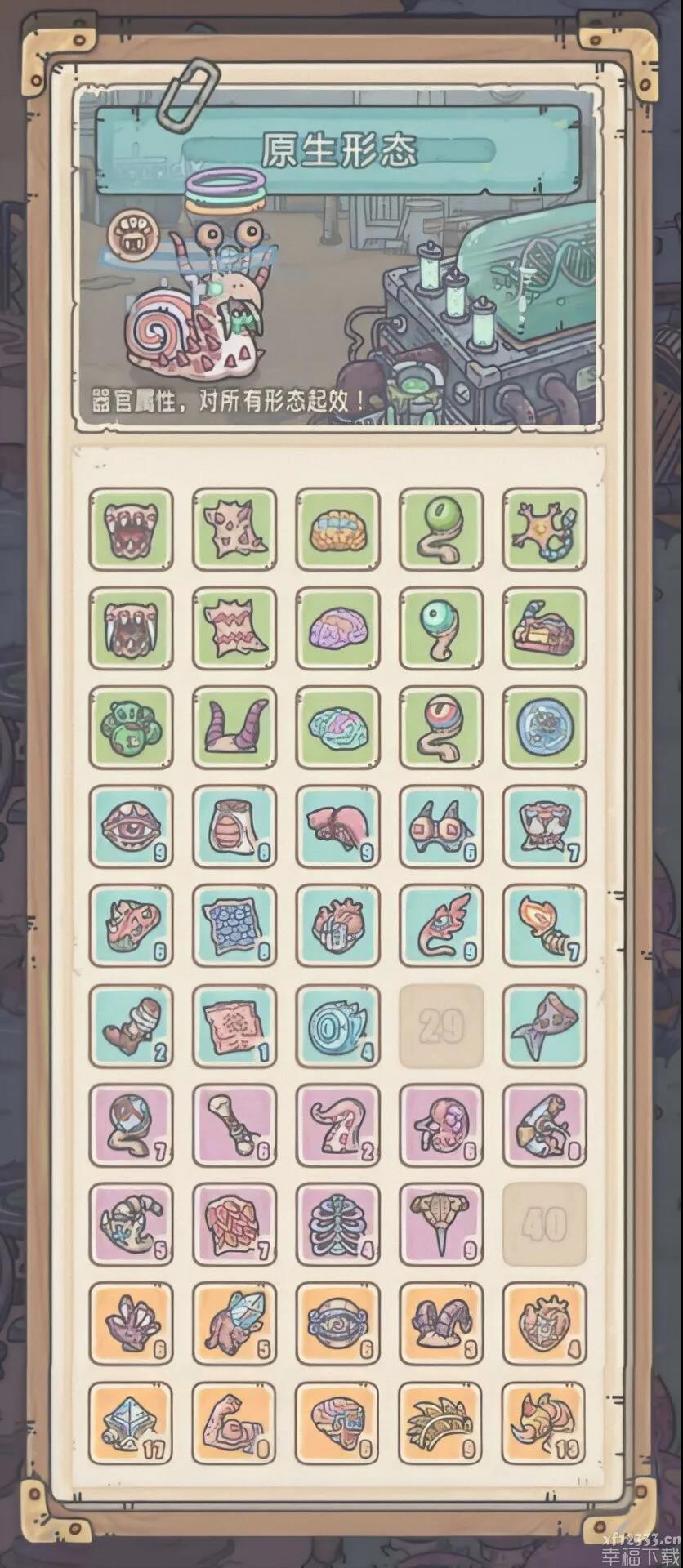Select the purple horns organ
Image resolution: width=683 pixels, height=1568 pixels.
(234, 728)
